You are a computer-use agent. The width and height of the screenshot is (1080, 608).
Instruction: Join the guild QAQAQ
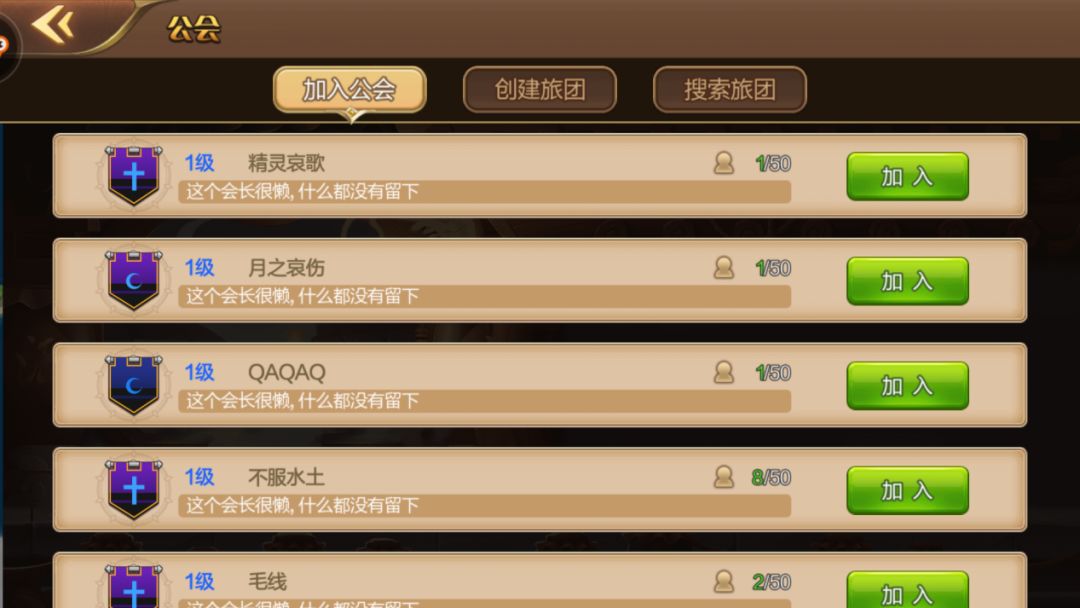click(907, 386)
